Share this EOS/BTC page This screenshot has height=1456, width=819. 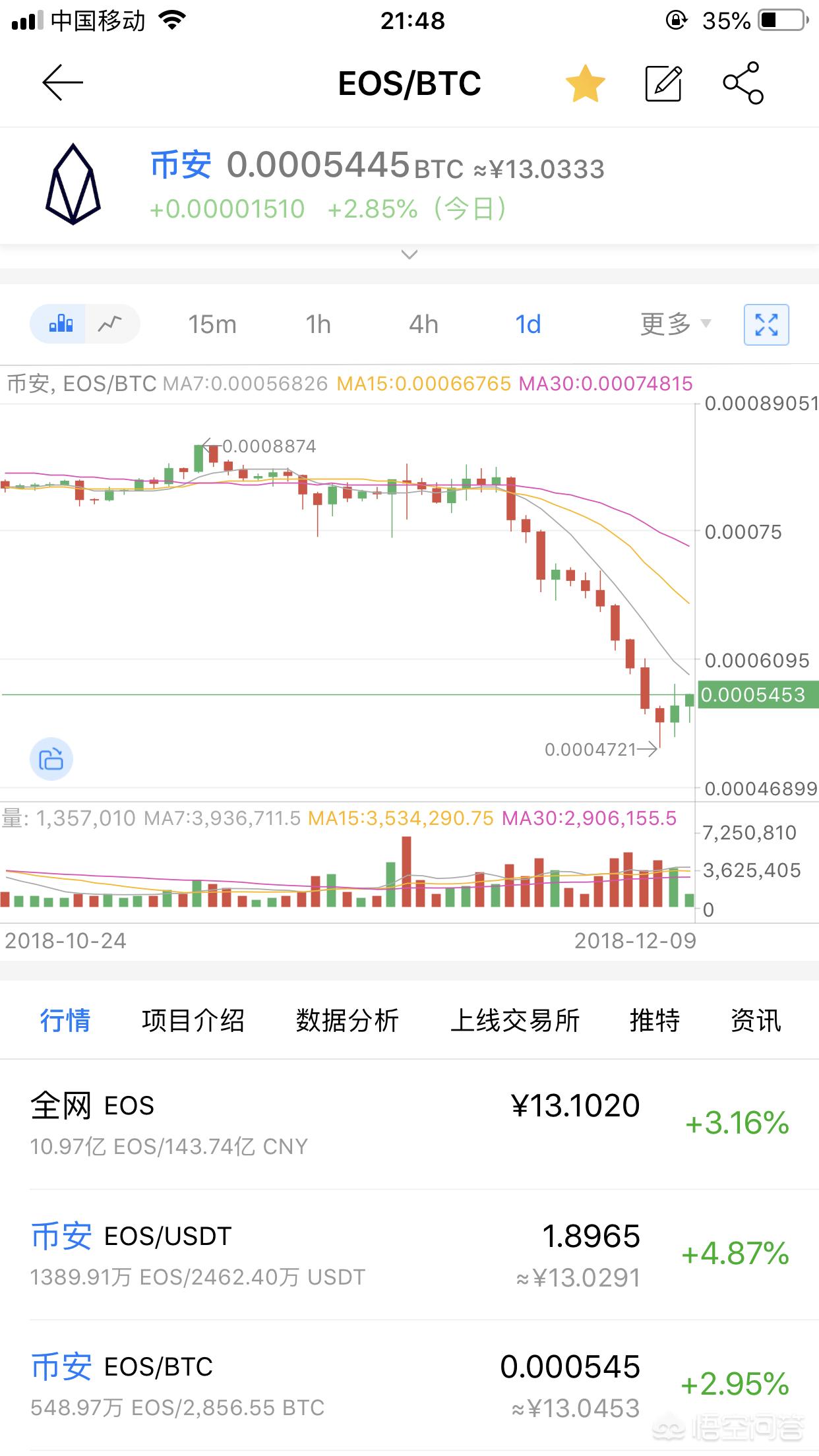[743, 83]
